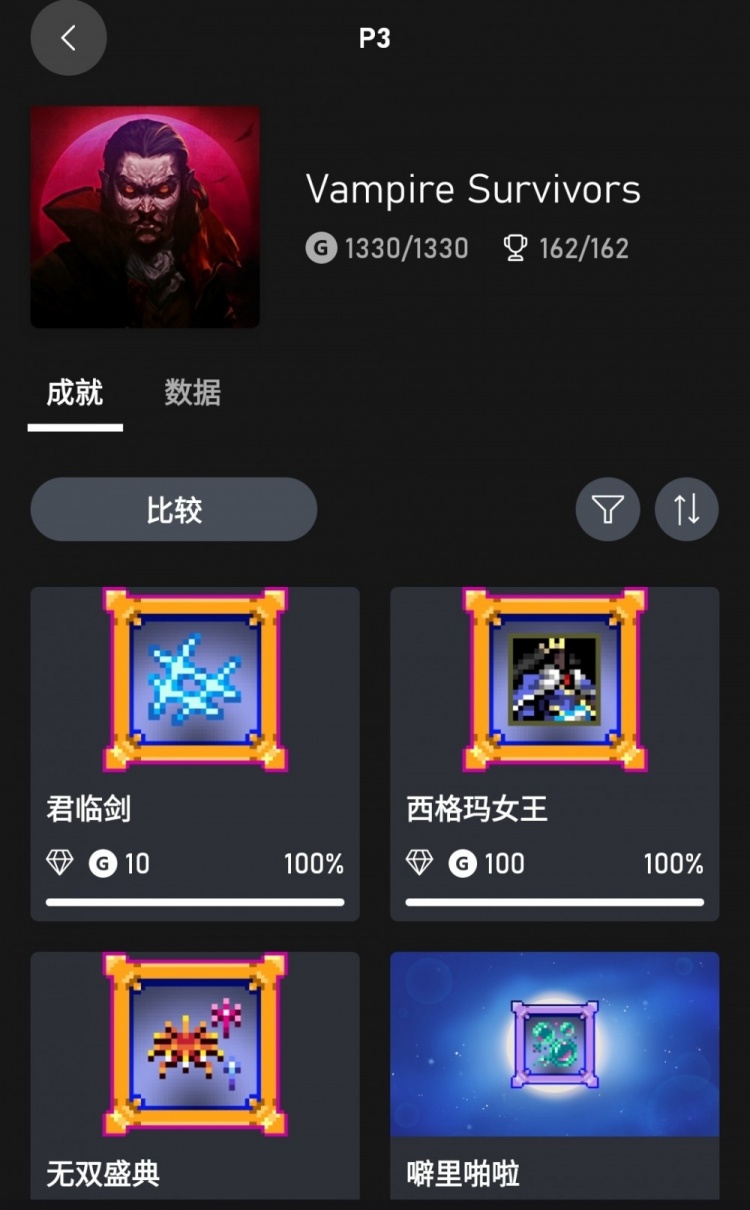Tap the G score icon on 西格玛女王 card
The image size is (750, 1210).
(460, 862)
